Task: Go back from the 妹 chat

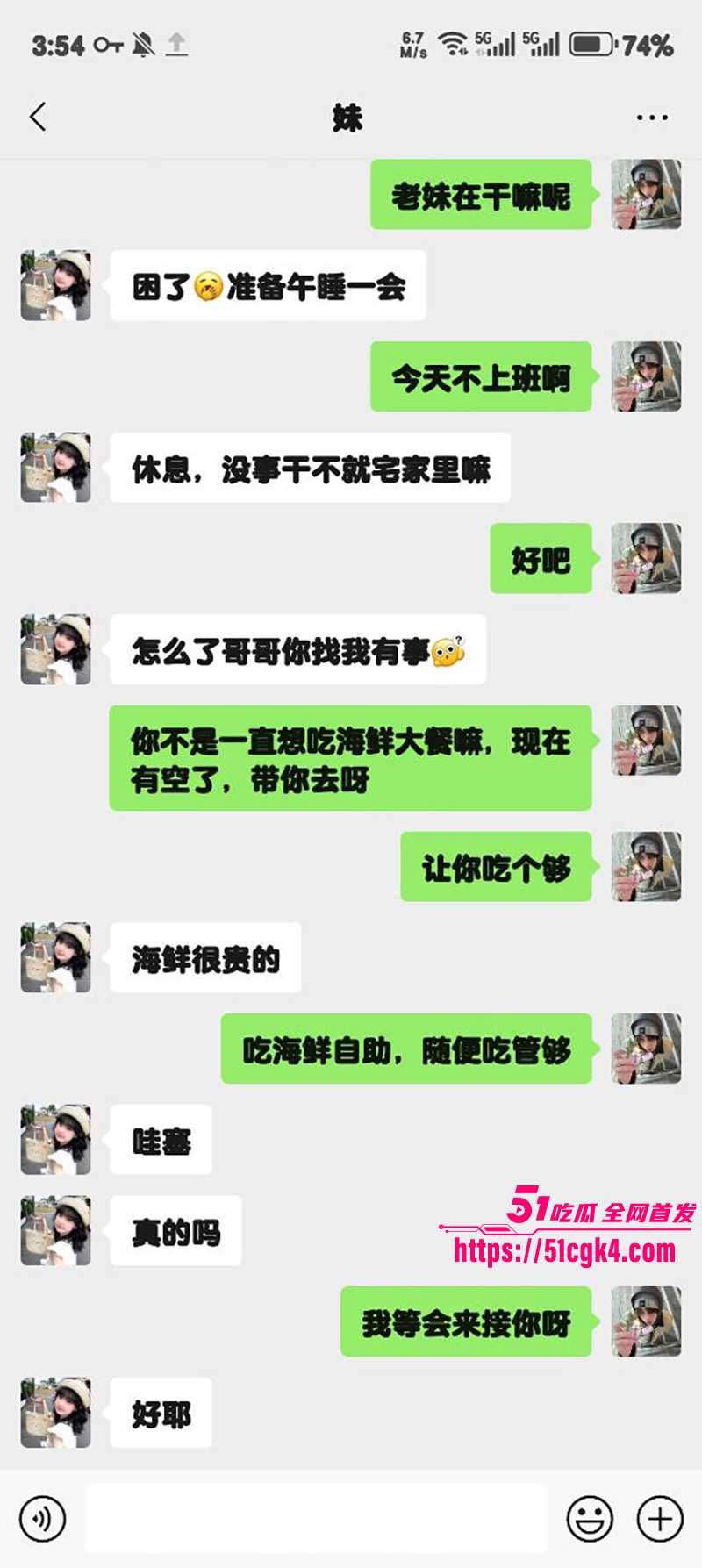Action: pyautogui.click(x=38, y=117)
